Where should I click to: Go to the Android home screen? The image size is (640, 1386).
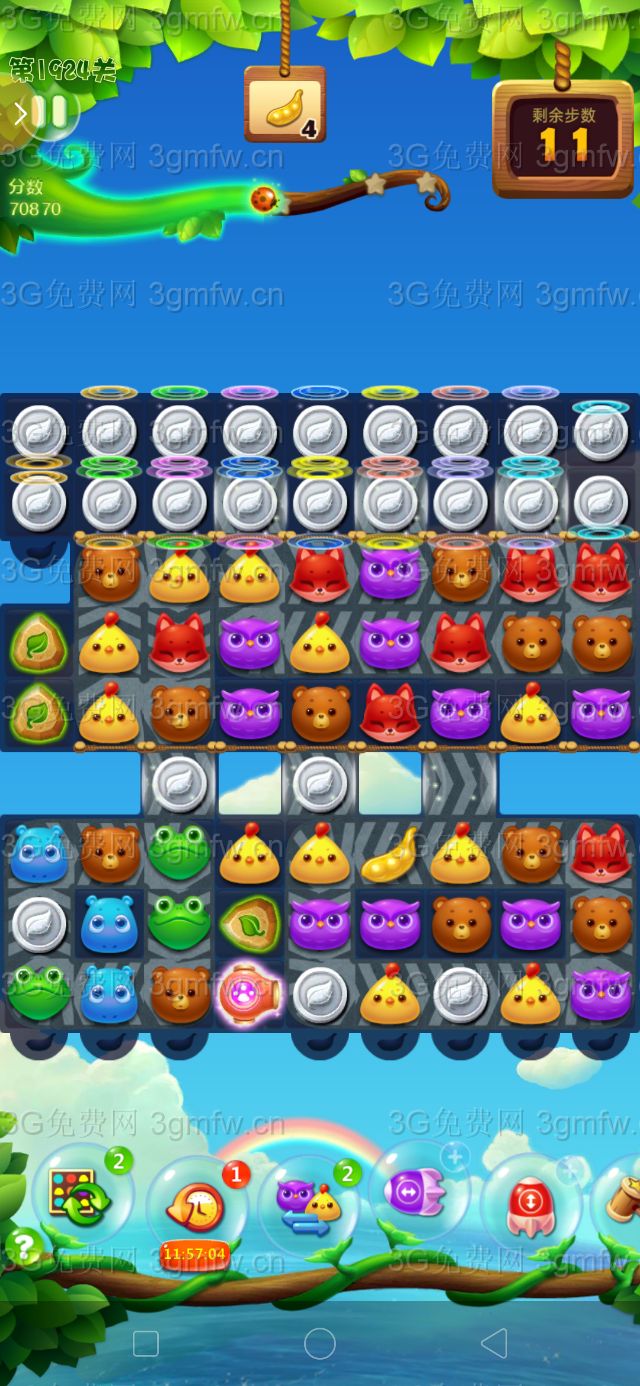(319, 1343)
